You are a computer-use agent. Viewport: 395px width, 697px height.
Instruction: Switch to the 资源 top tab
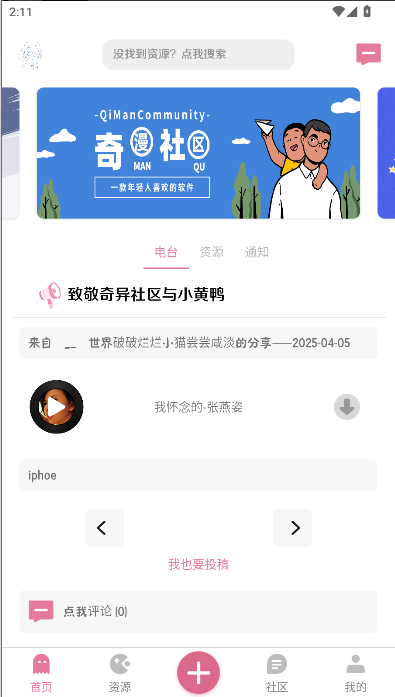point(211,252)
